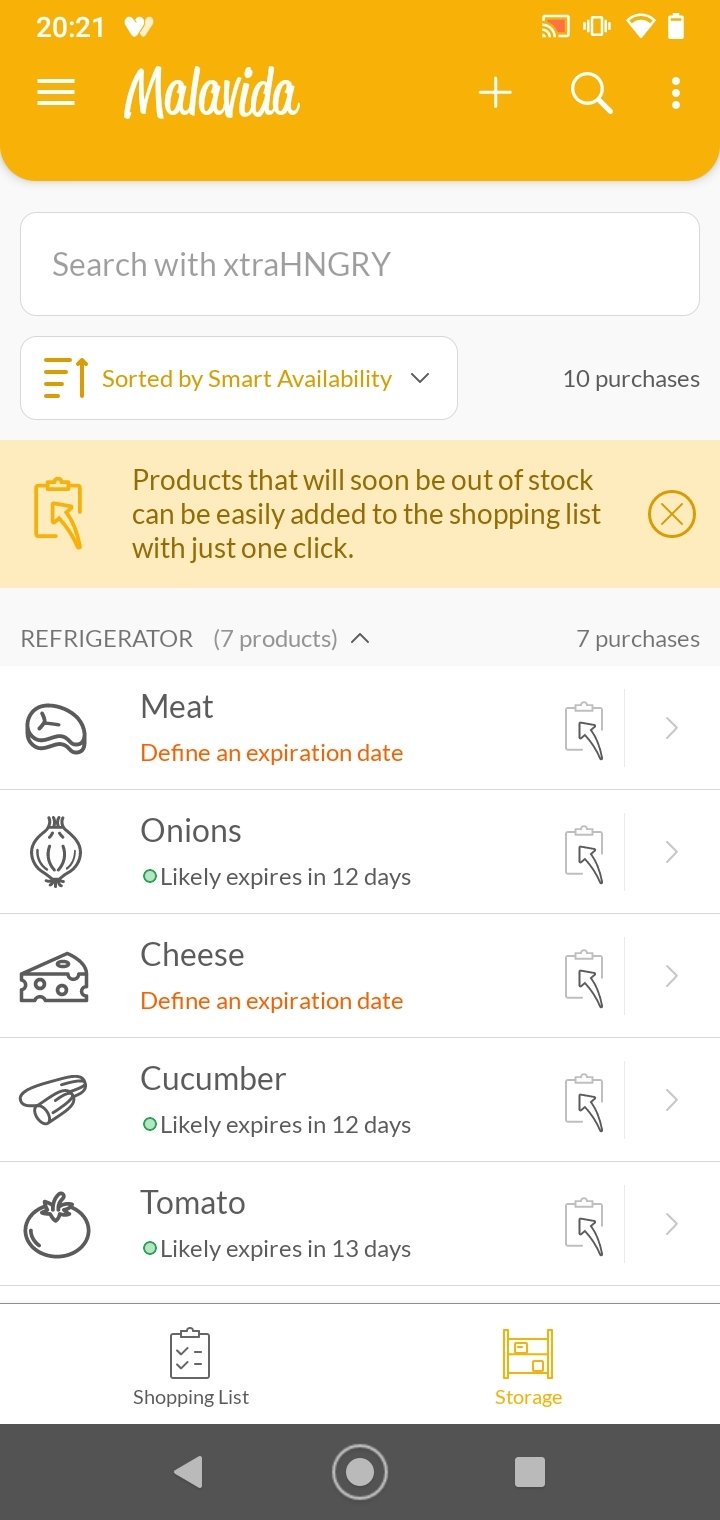The image size is (720, 1520).
Task: Tap the Search with xtraHNGRY field
Action: (360, 264)
